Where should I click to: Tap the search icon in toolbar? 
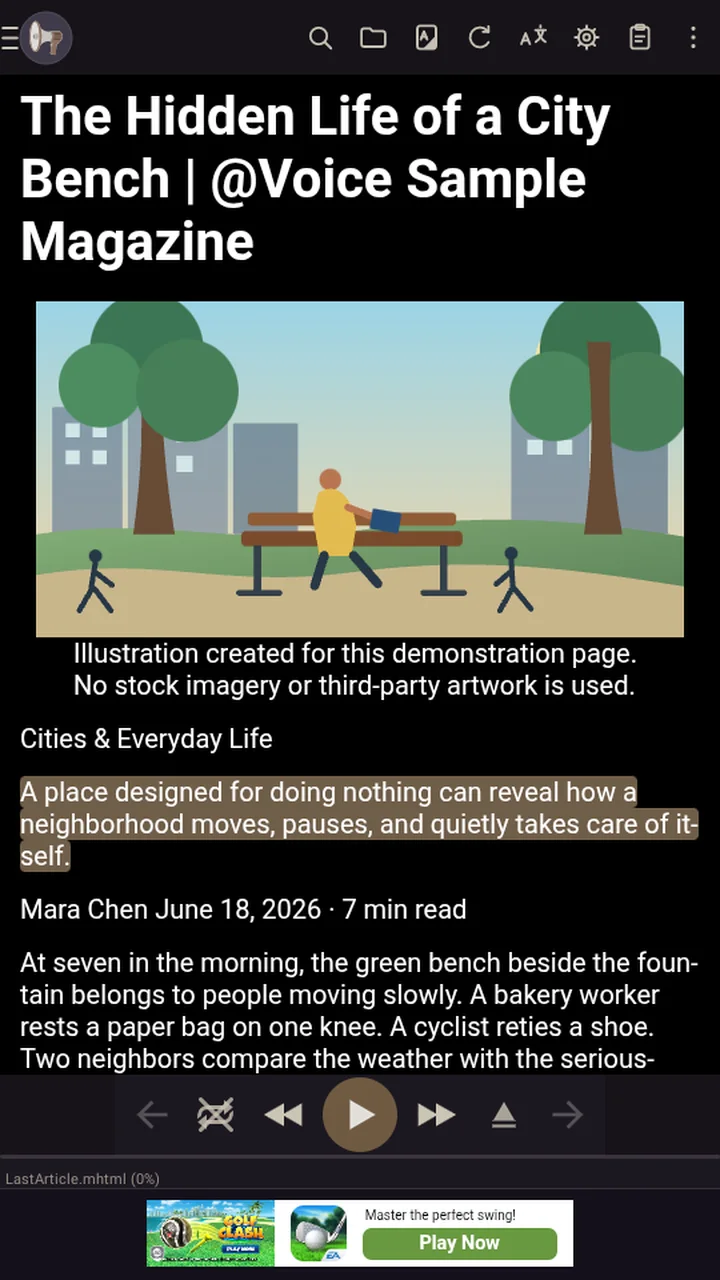[320, 38]
